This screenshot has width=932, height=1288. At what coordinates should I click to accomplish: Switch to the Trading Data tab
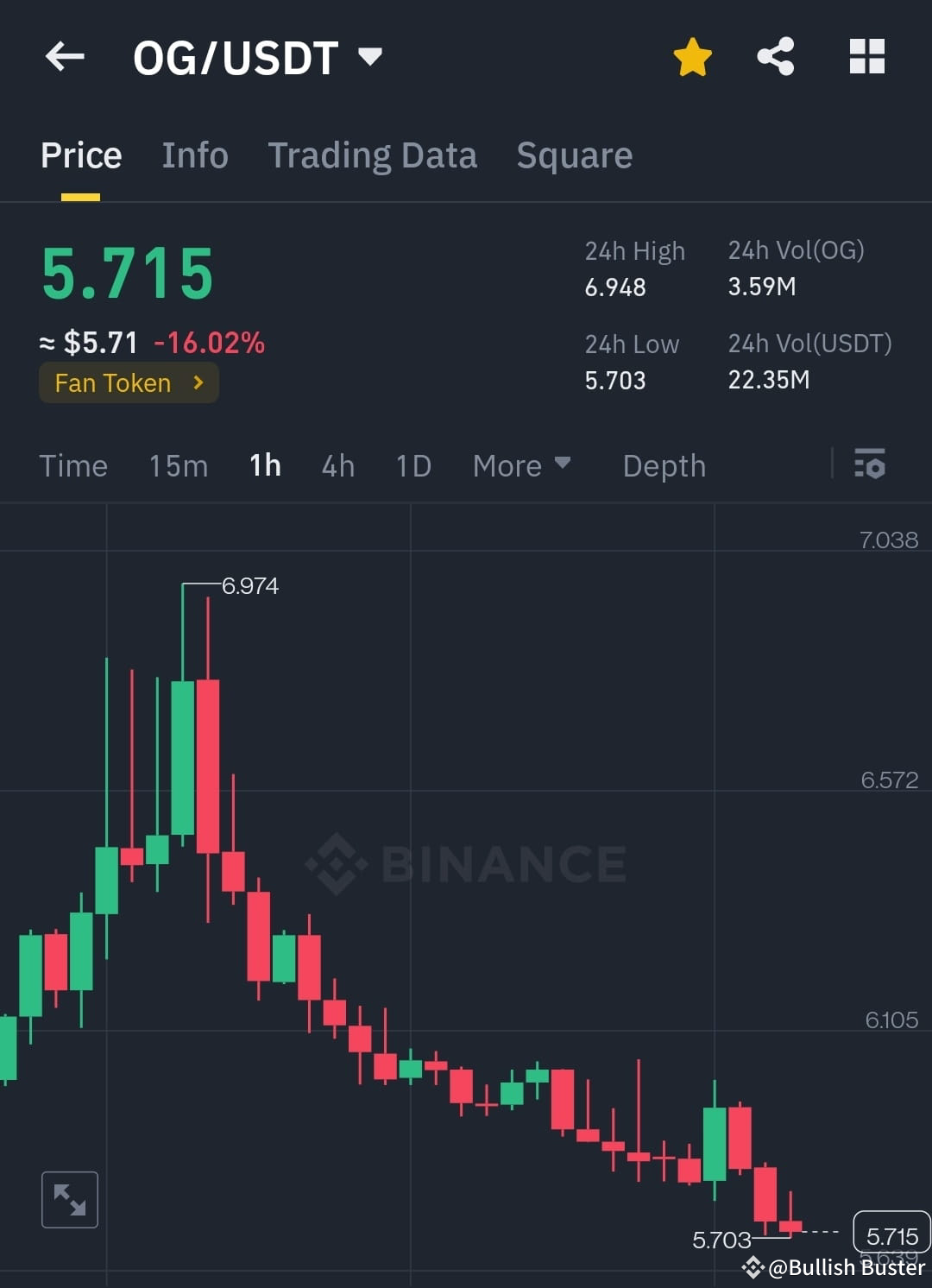pos(373,155)
